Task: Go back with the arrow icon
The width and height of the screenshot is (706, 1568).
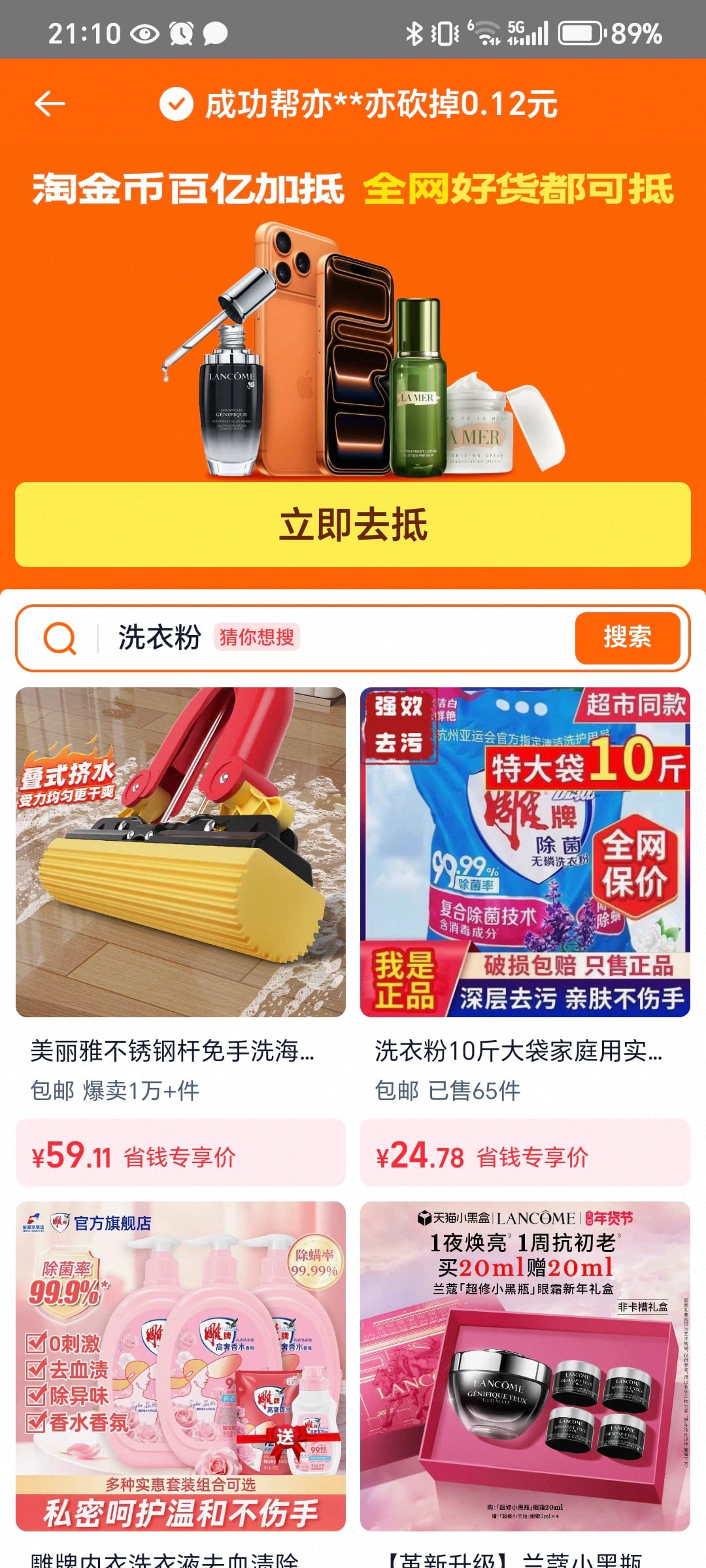Action: 50,103
